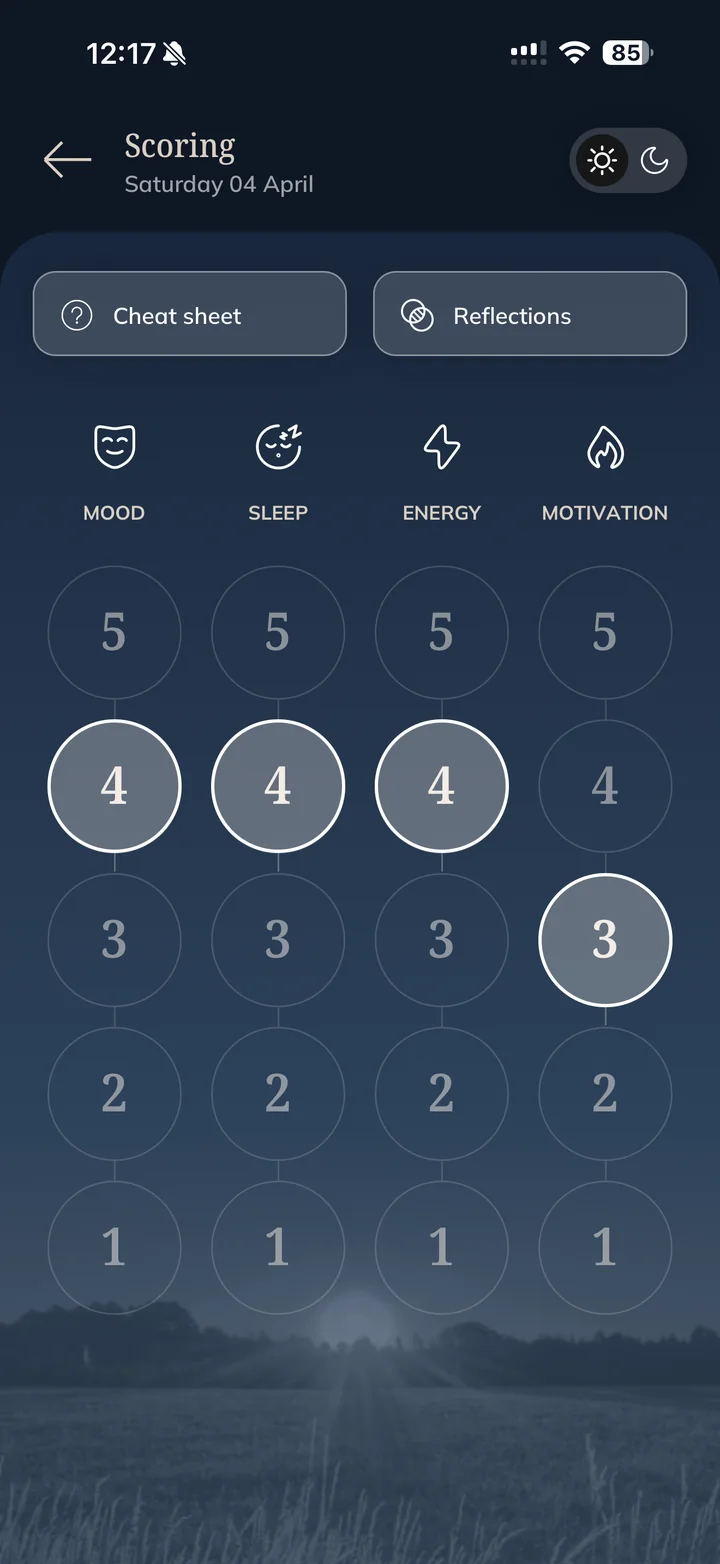
Task: Choose 1 for Motivation
Action: [x=605, y=1248]
